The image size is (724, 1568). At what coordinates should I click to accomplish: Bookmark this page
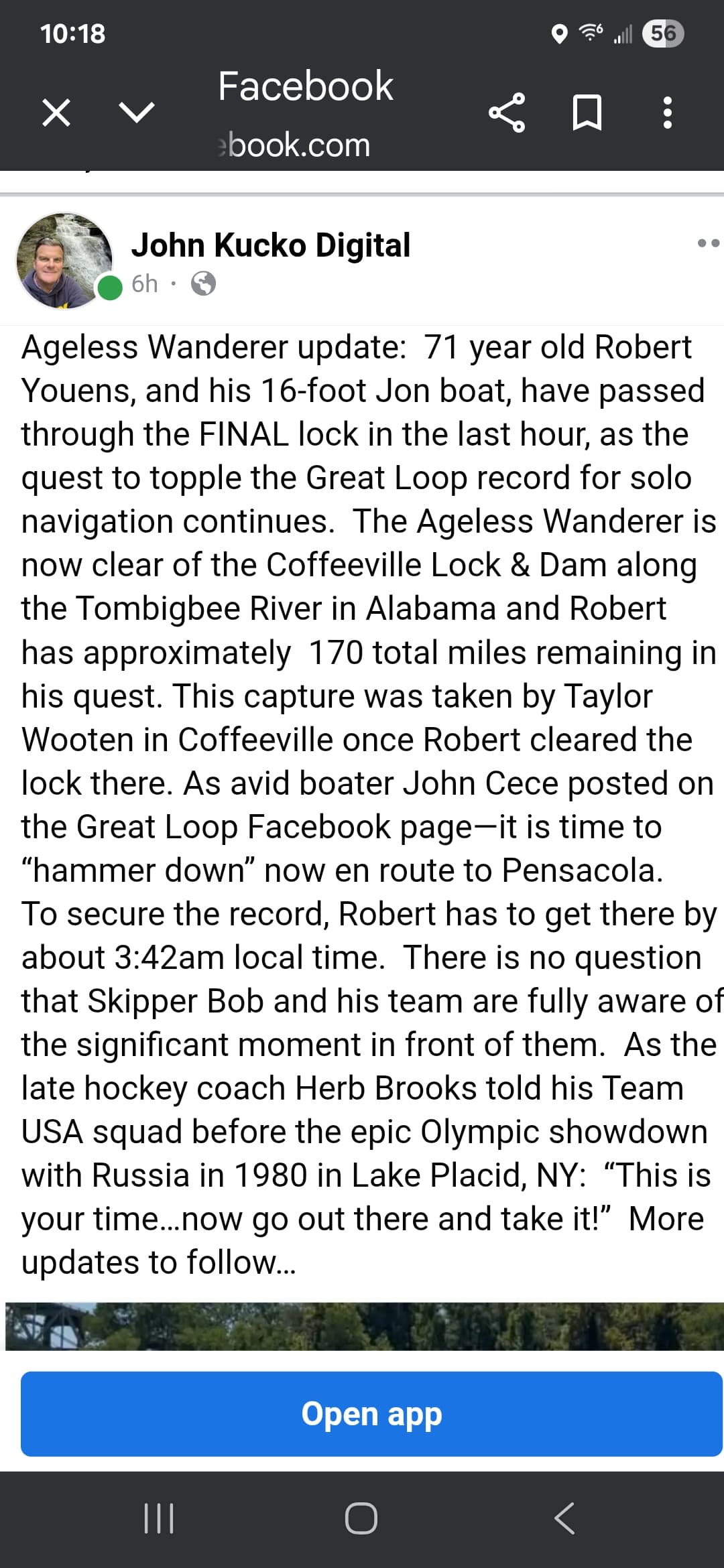coord(587,113)
